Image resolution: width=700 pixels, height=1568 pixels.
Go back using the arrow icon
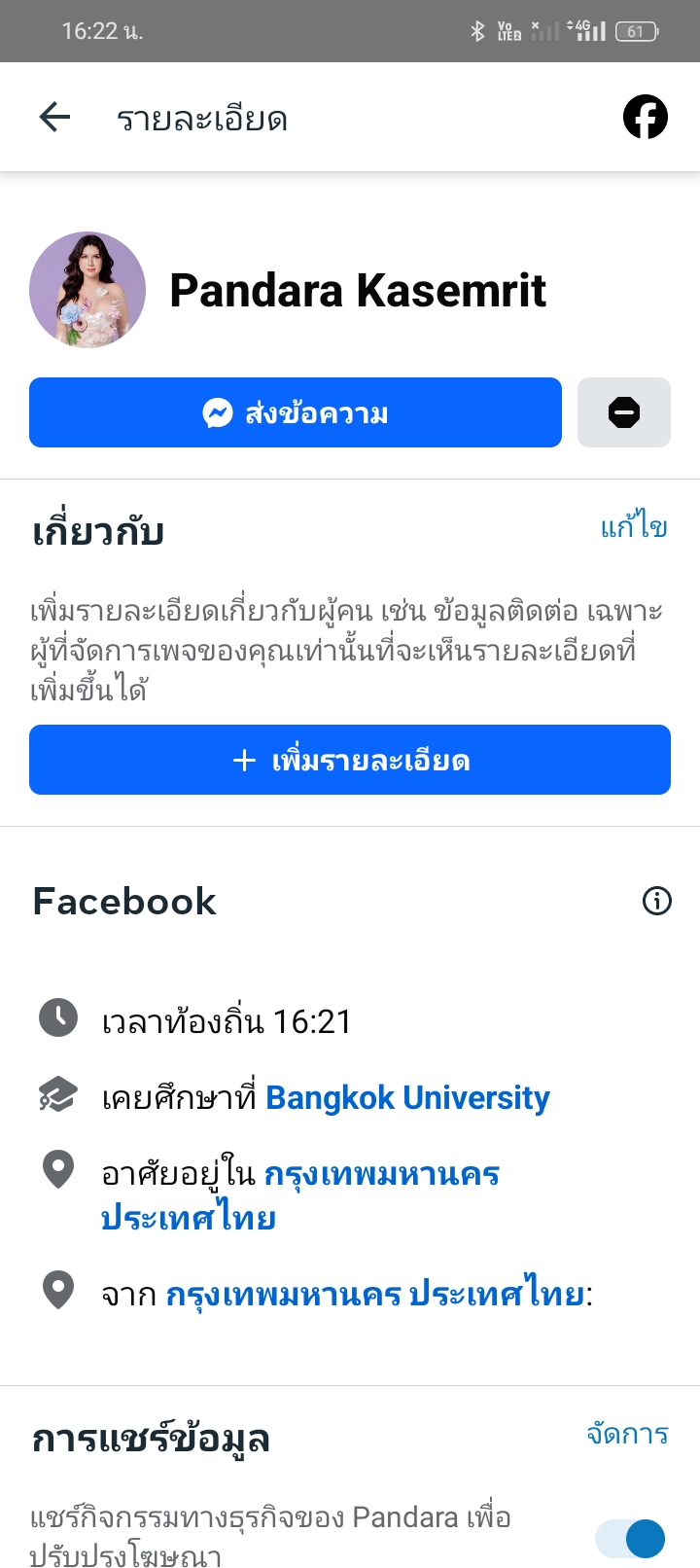(x=54, y=118)
